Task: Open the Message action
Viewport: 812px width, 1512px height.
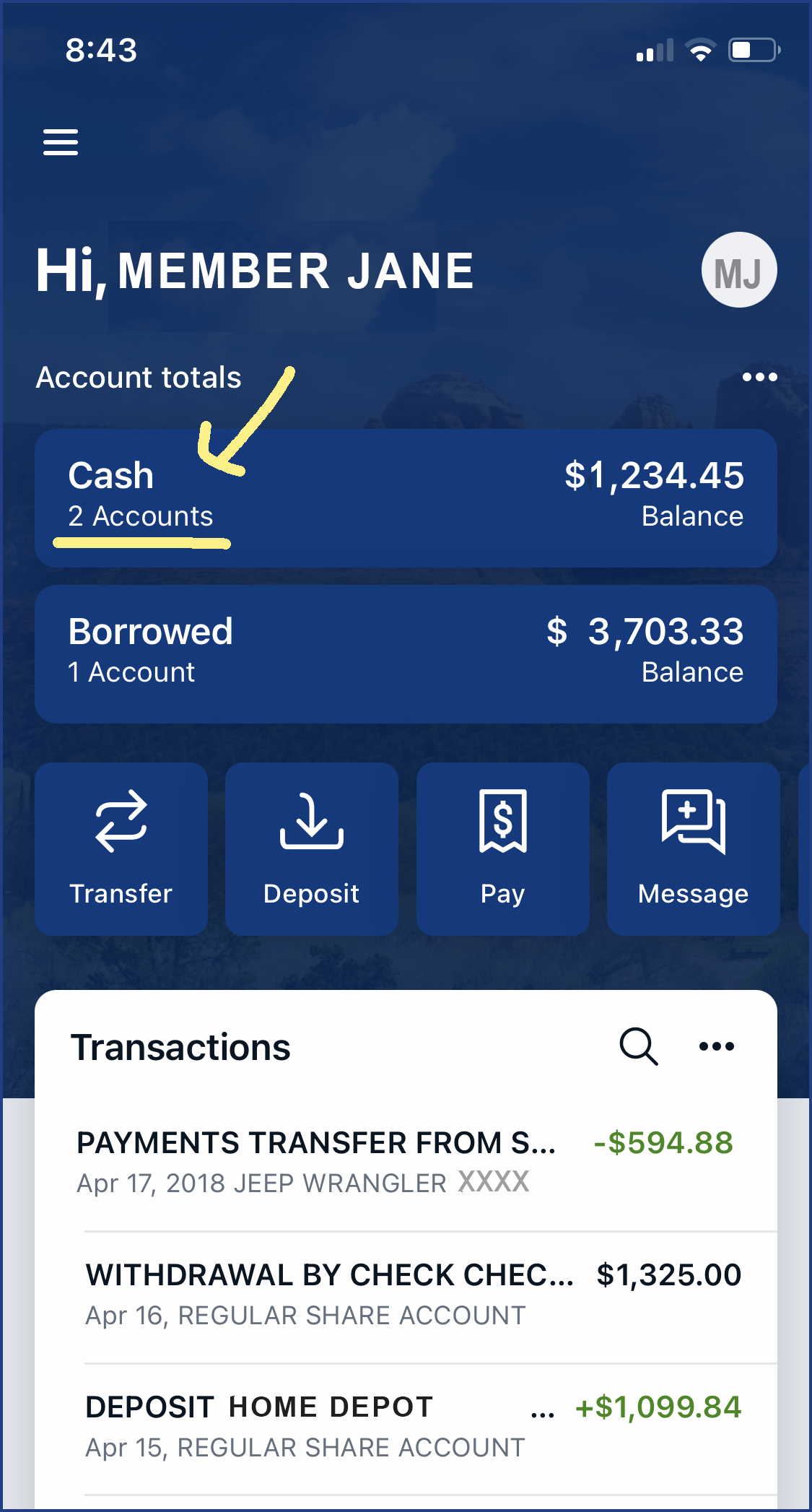Action: tap(694, 849)
